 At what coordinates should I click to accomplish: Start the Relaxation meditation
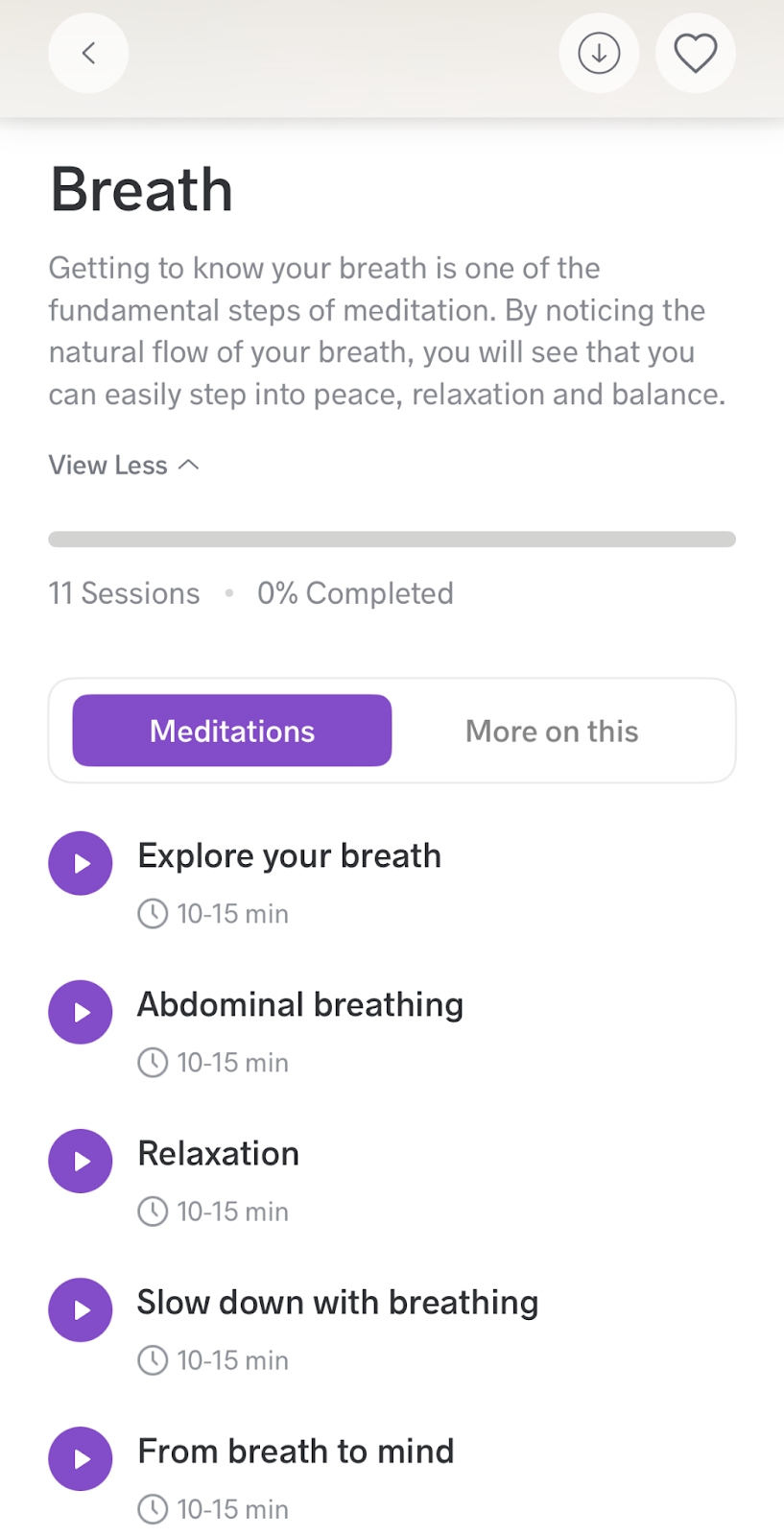pos(81,1161)
